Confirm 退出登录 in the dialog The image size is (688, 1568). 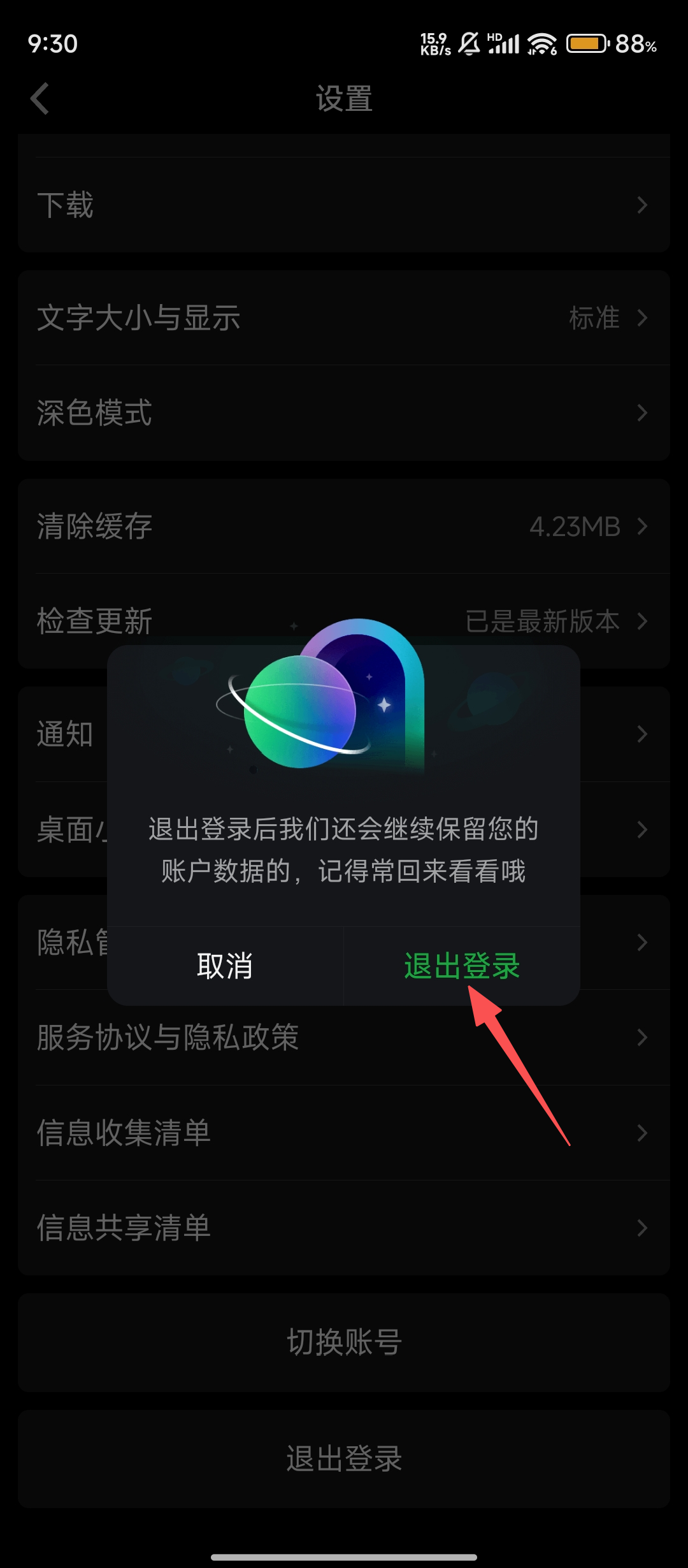pyautogui.click(x=462, y=966)
